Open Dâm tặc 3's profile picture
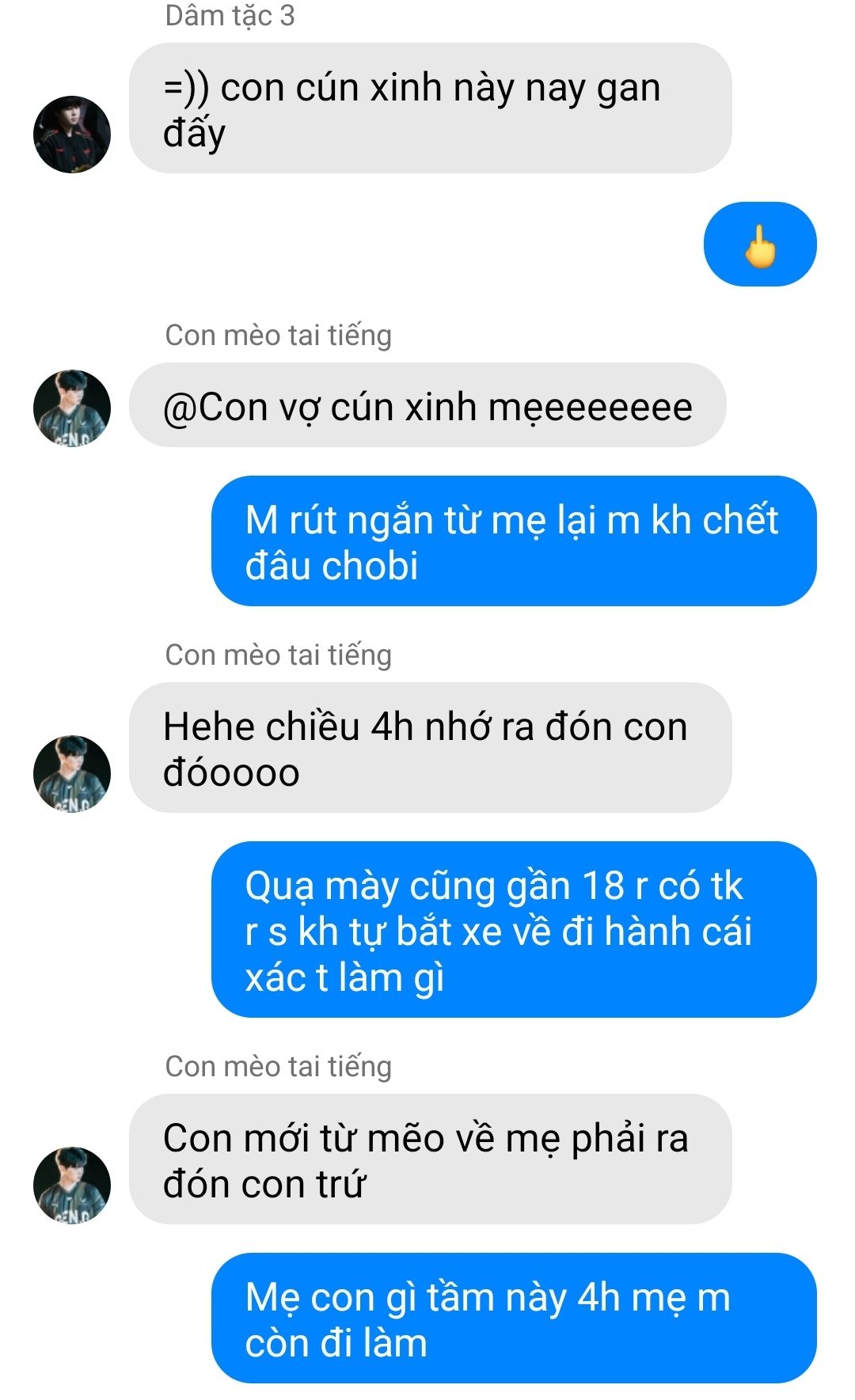The image size is (855, 1400). pyautogui.click(x=71, y=135)
